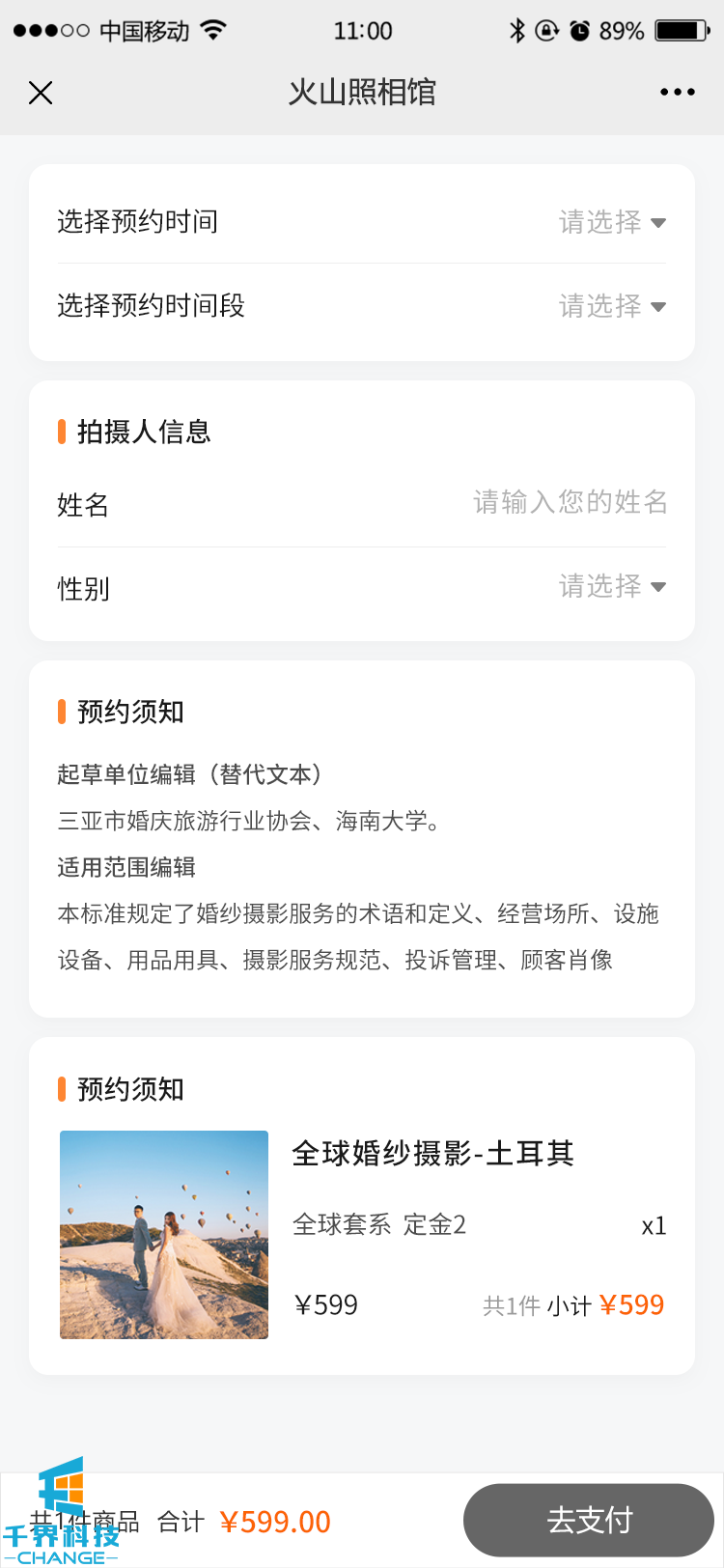Tap the 去支付 button

coord(589,1520)
